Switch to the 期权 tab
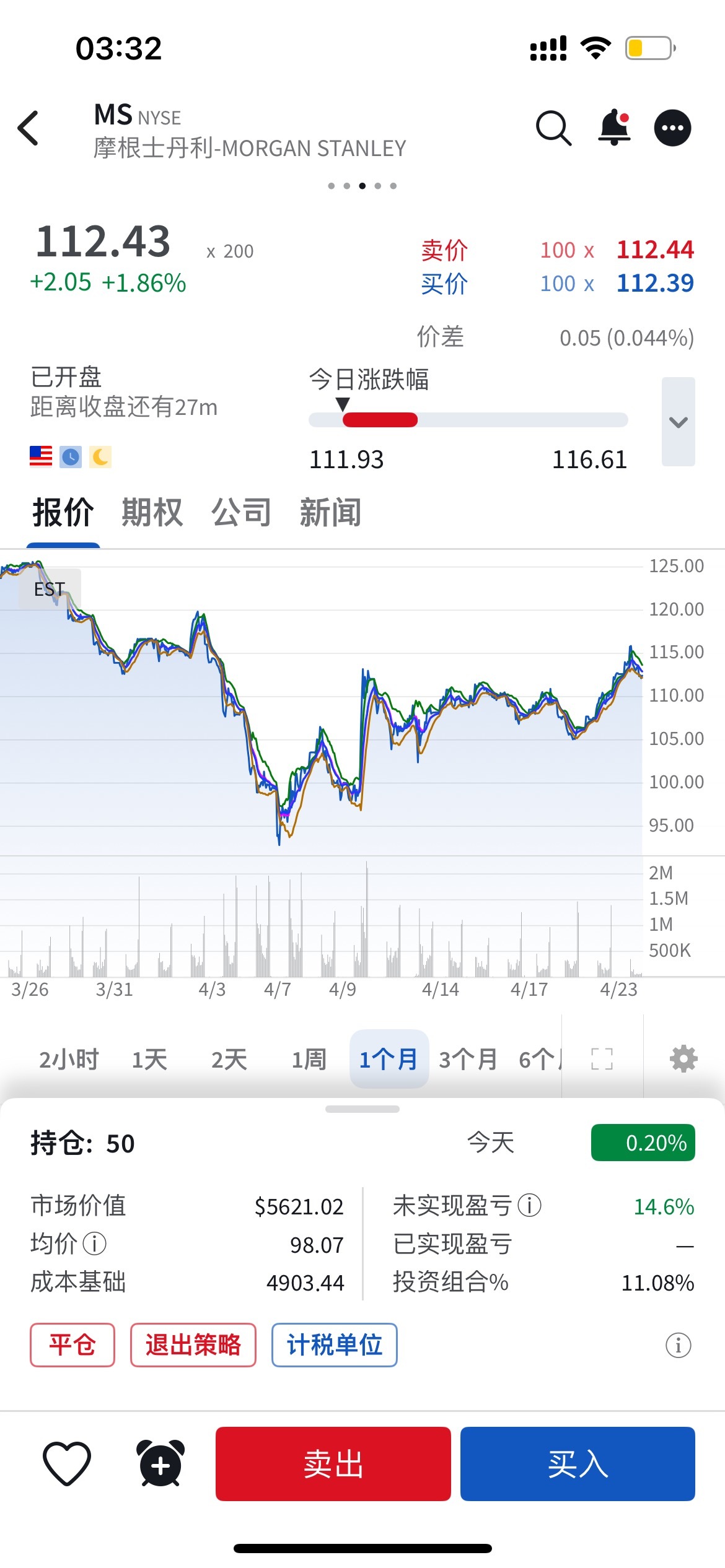Screen dimensions: 725x1568 tap(152, 513)
